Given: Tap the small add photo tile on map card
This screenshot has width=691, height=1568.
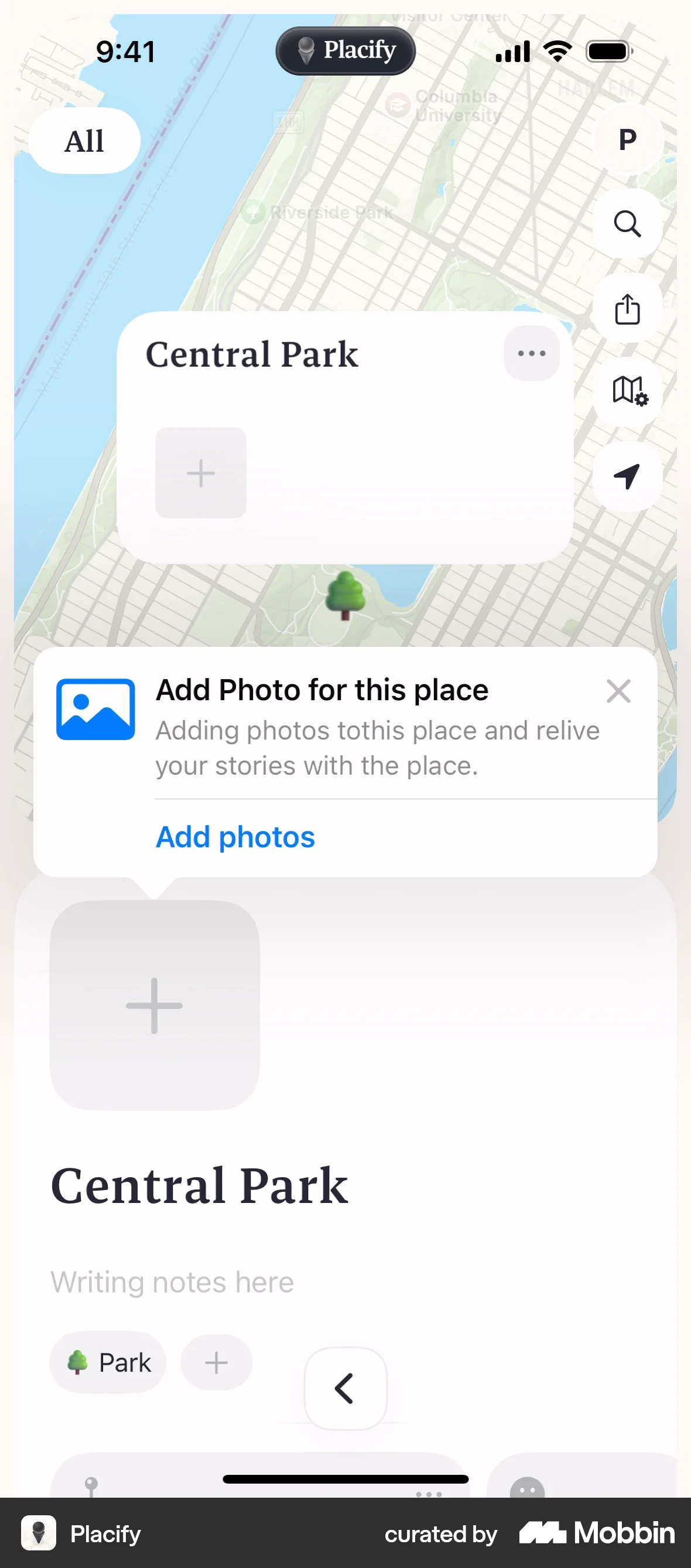Looking at the screenshot, I should 201,473.
